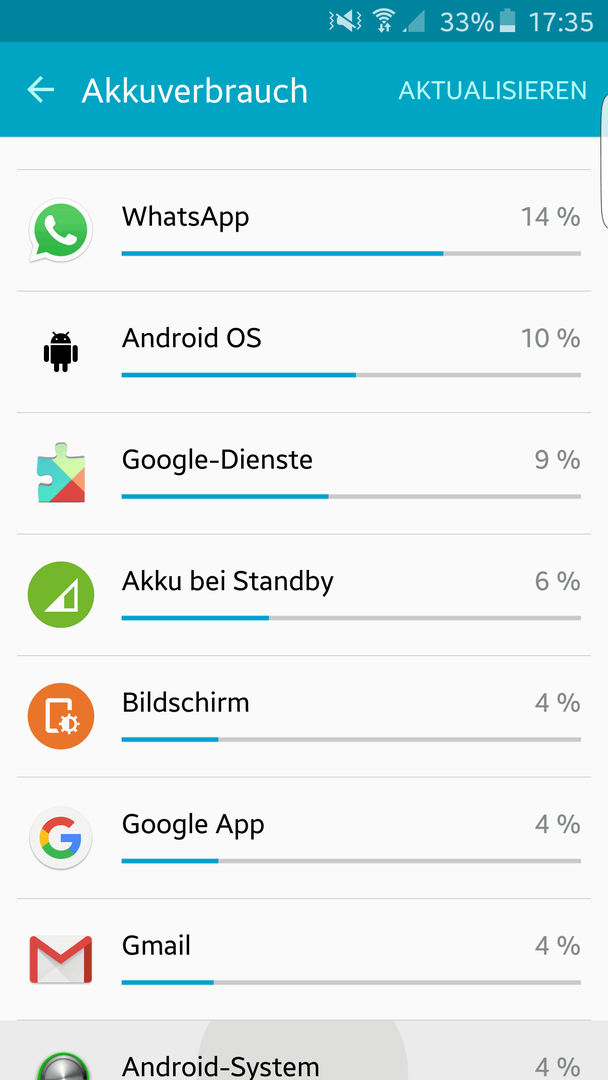Viewport: 608px width, 1080px height.
Task: Open WhatsApp battery usage details
Action: click(x=304, y=231)
